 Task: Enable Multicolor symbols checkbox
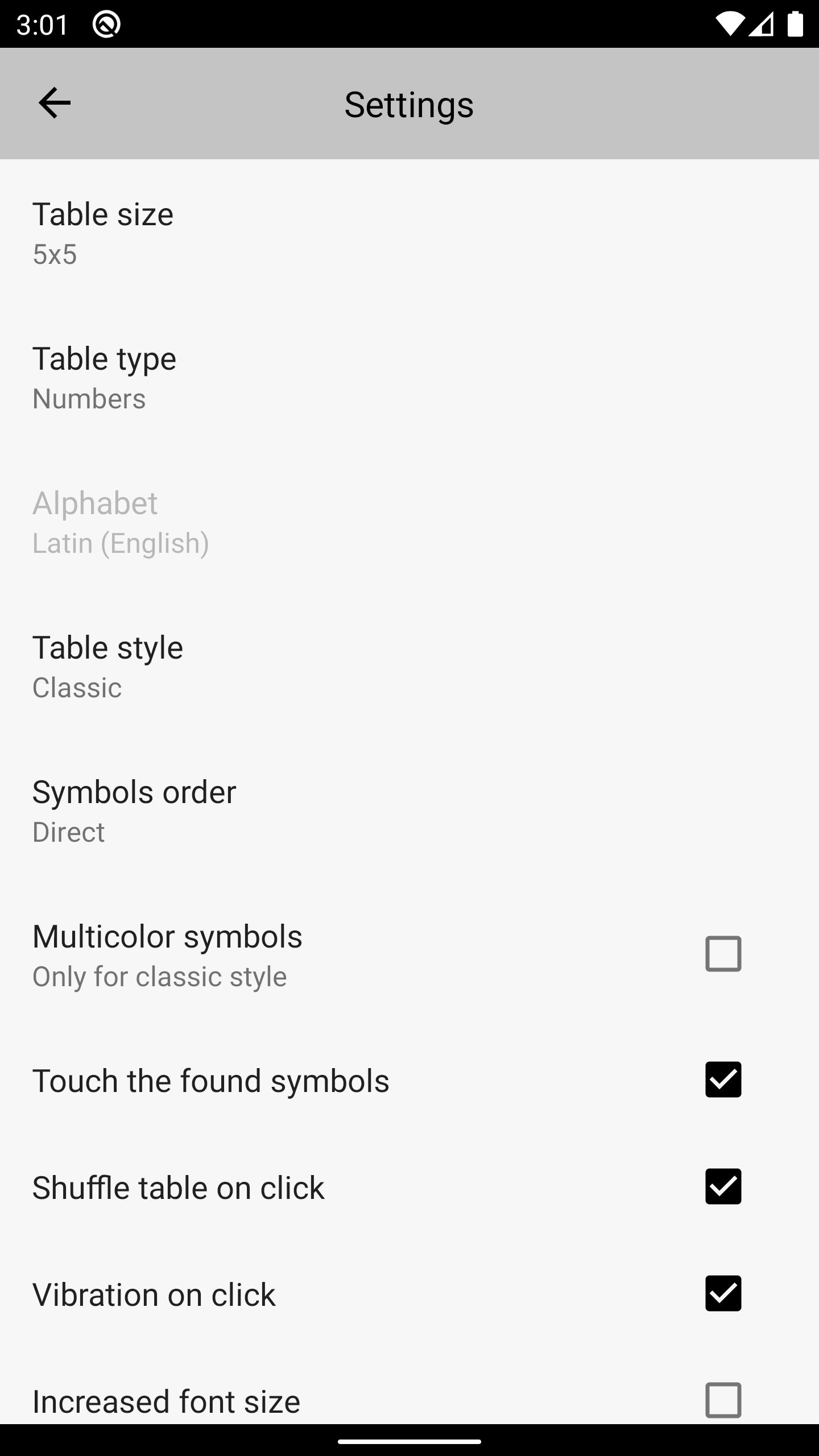723,954
